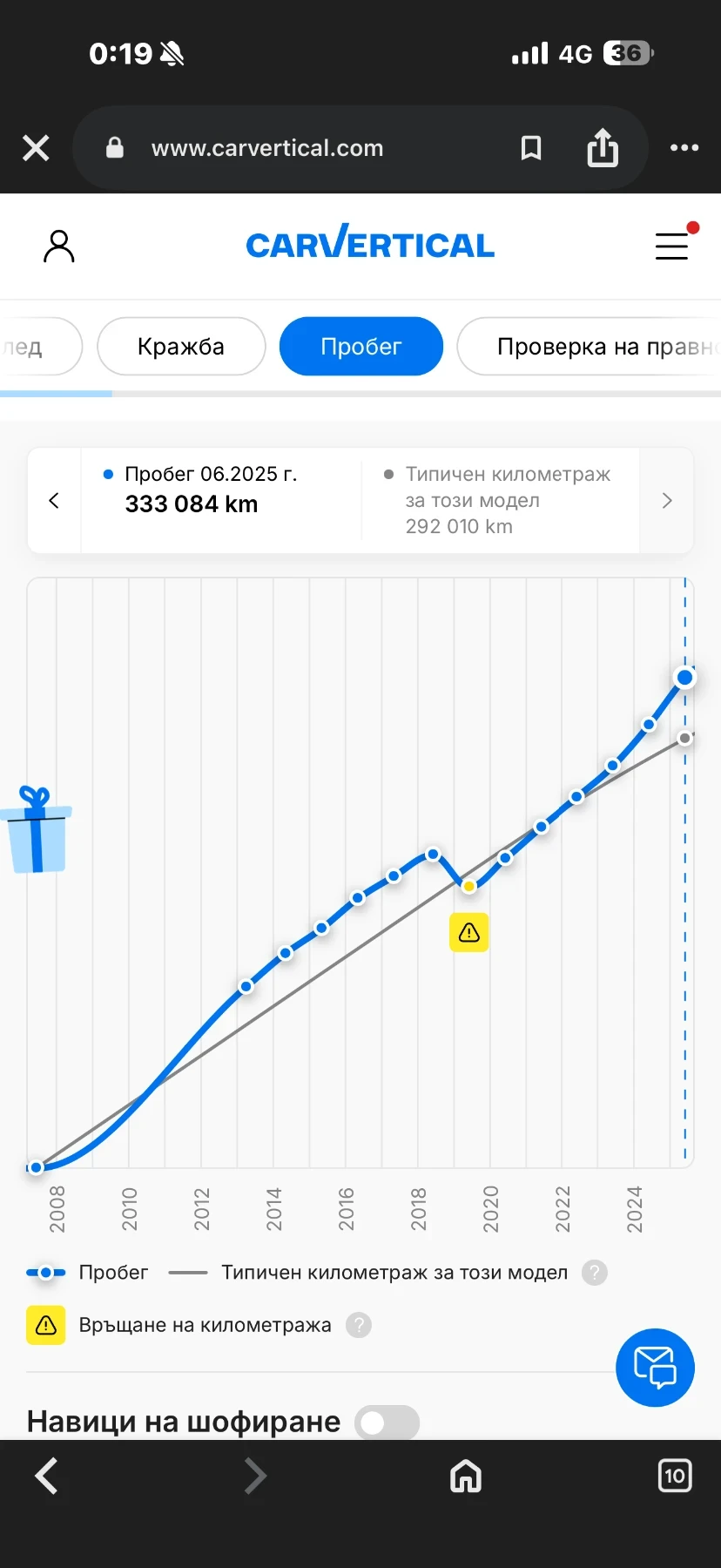The width and height of the screenshot is (721, 1568).
Task: Show the previous mileage record
Action: 54,501
